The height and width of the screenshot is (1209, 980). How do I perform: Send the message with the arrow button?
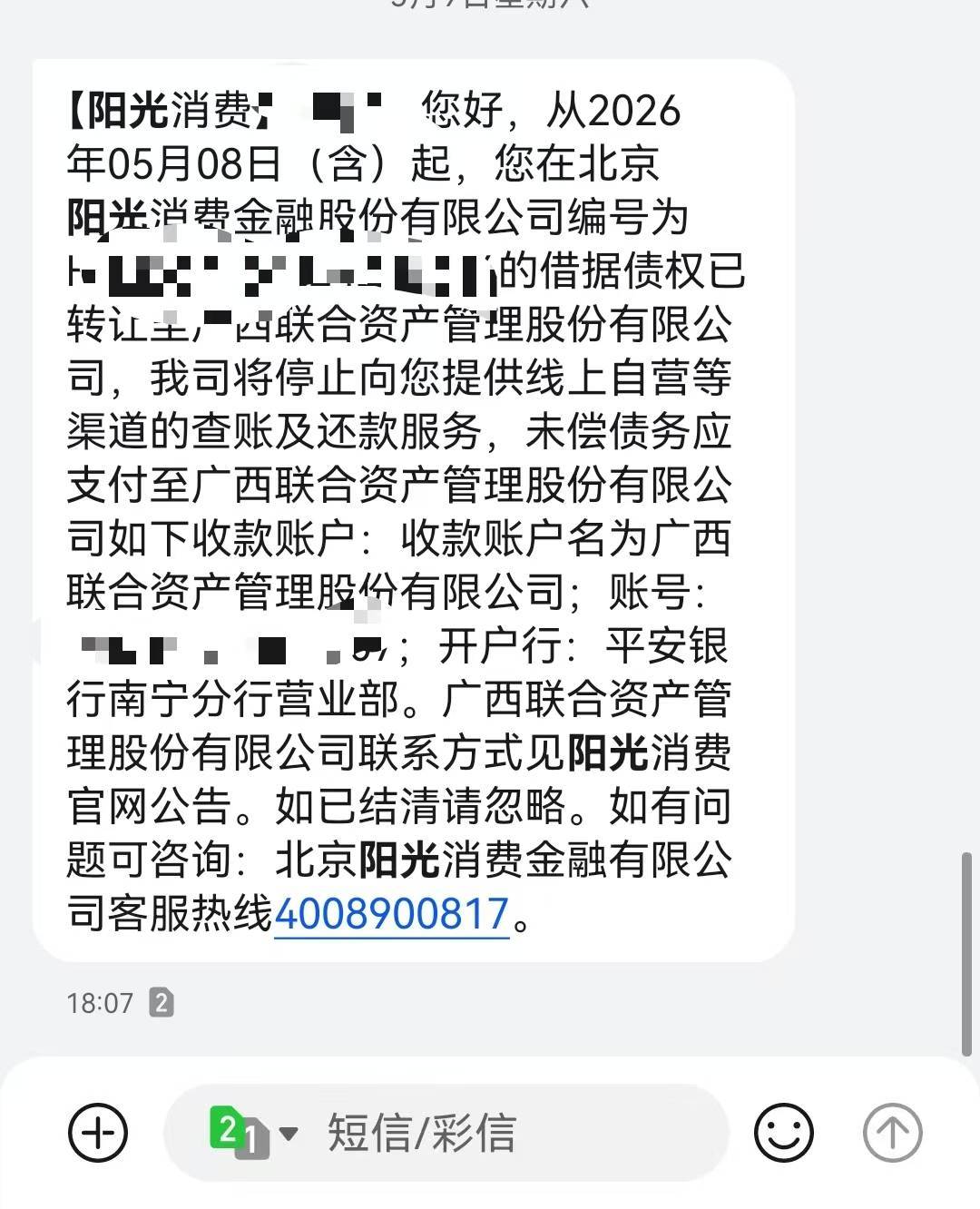pos(892,1133)
